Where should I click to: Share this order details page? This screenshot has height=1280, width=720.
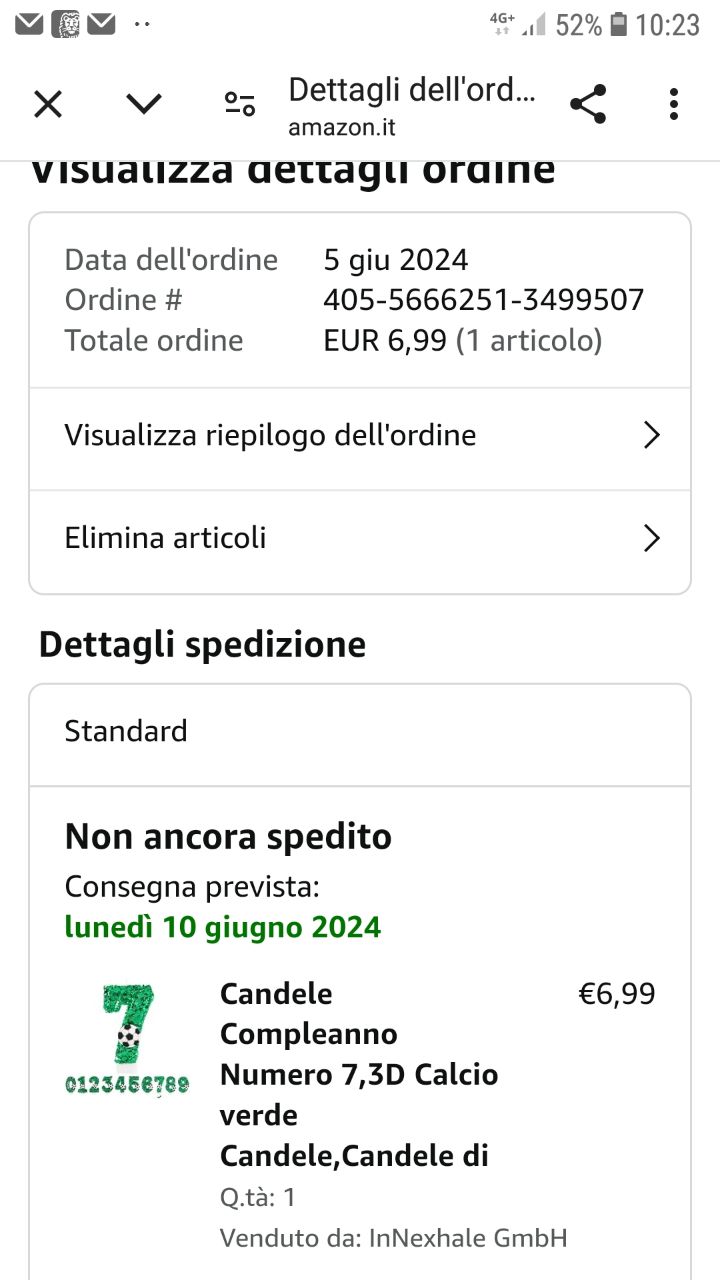pyautogui.click(x=588, y=104)
